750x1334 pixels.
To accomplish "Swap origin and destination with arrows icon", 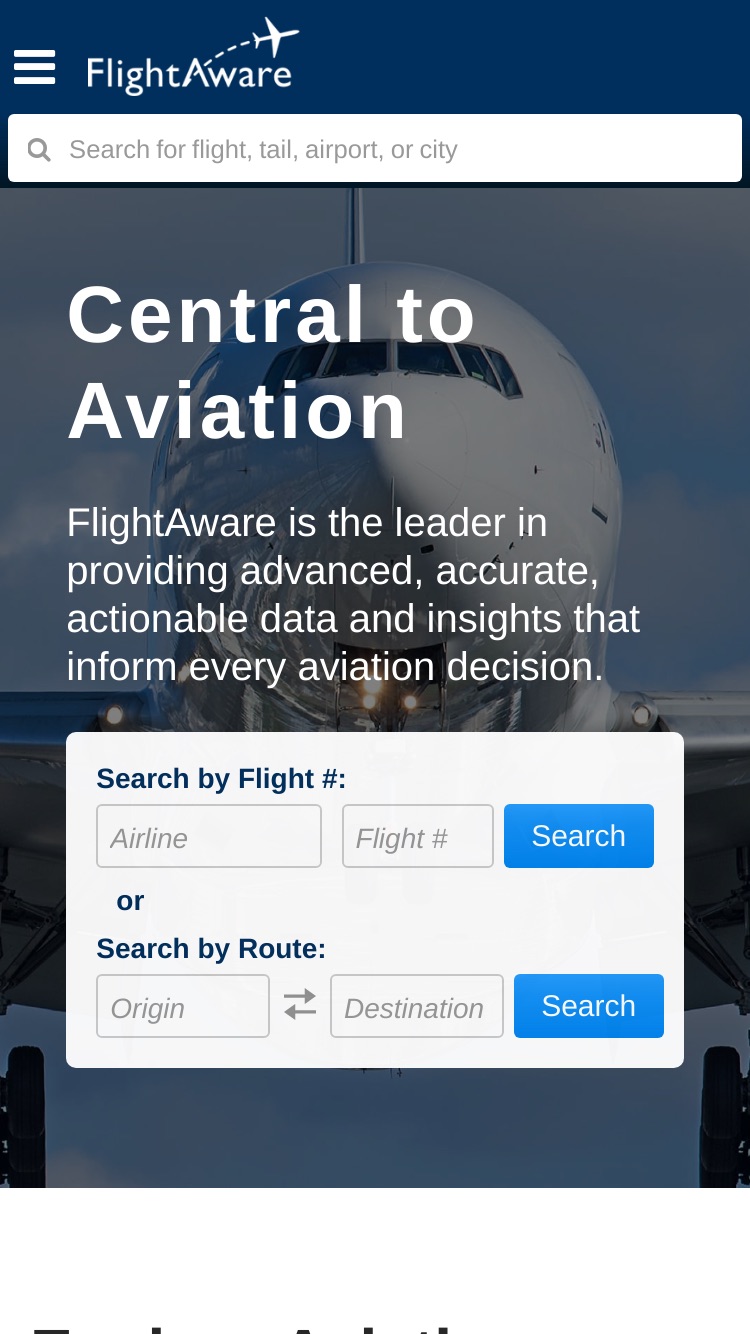I will 300,1004.
